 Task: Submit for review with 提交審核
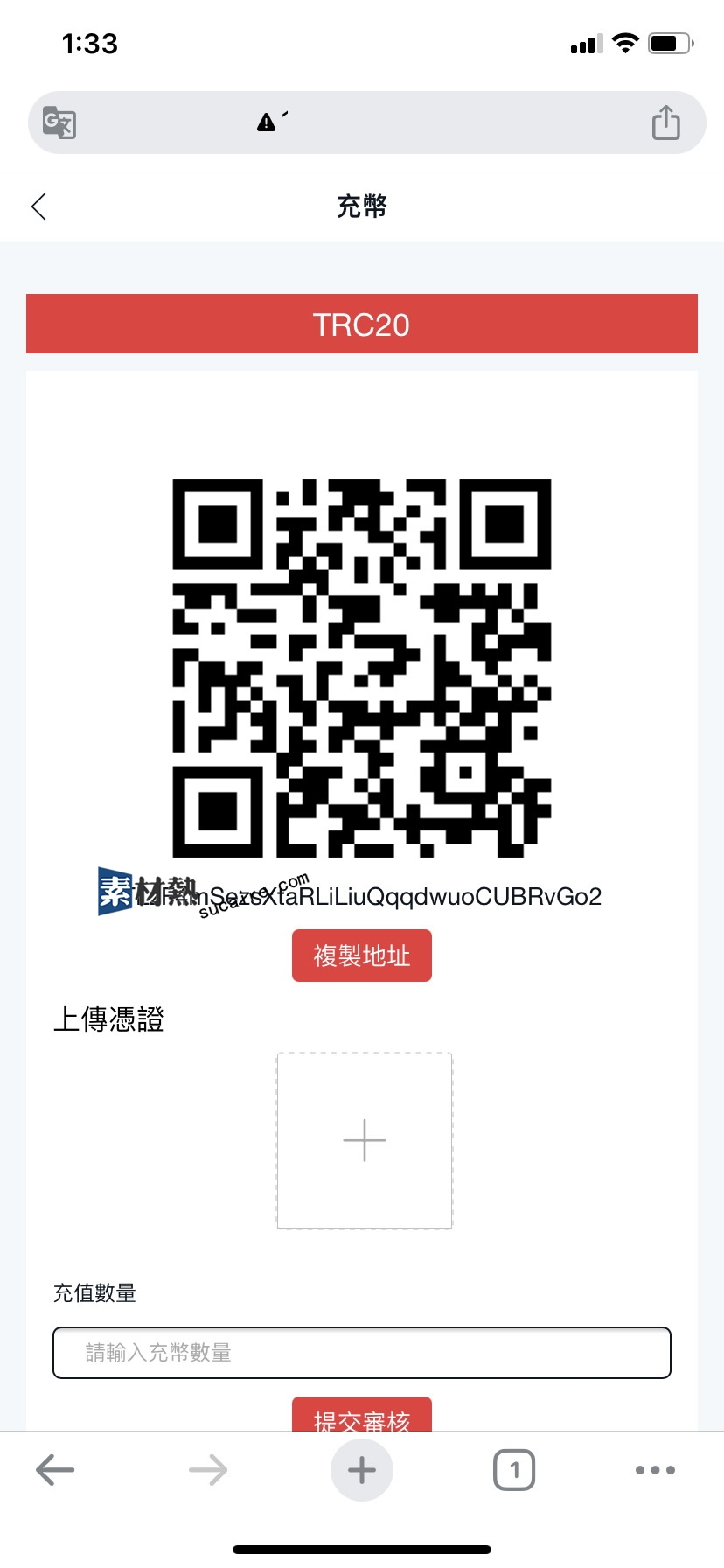(x=362, y=1415)
